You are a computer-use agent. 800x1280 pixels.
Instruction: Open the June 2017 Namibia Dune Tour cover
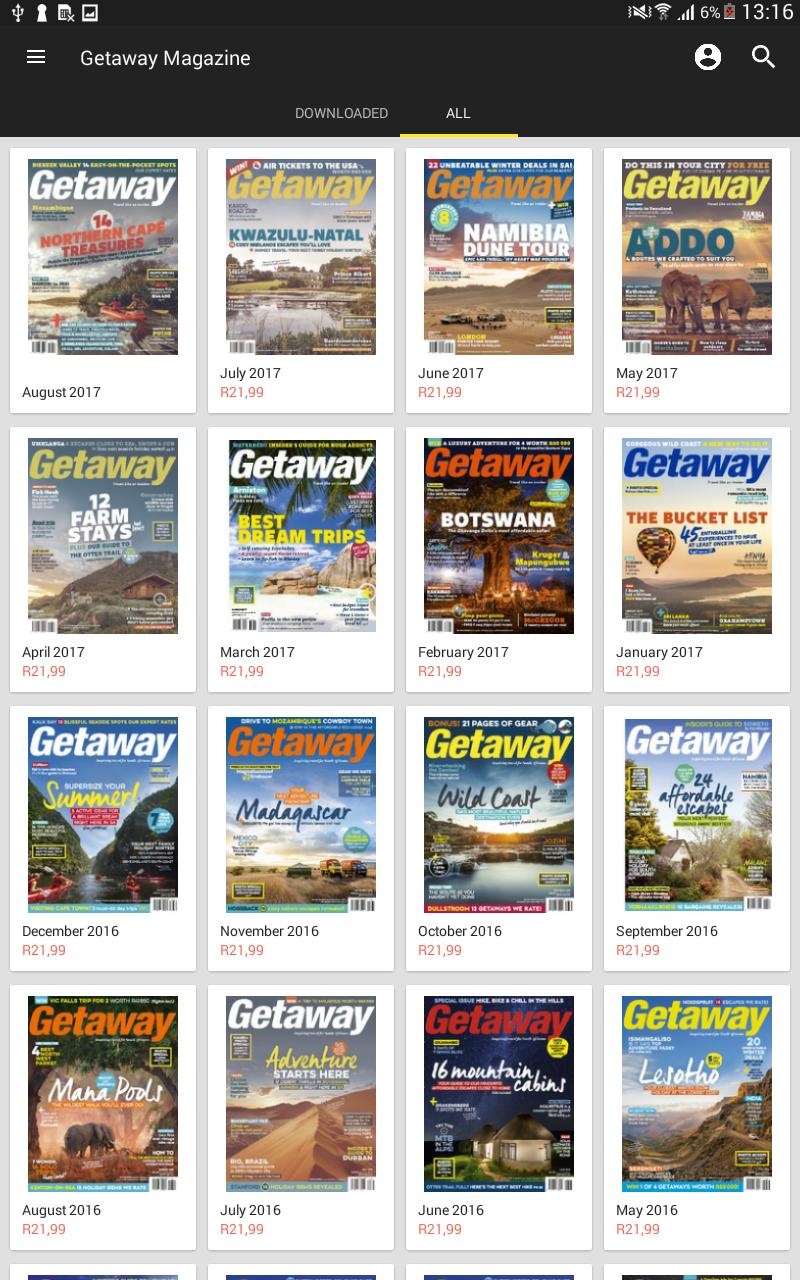click(499, 256)
